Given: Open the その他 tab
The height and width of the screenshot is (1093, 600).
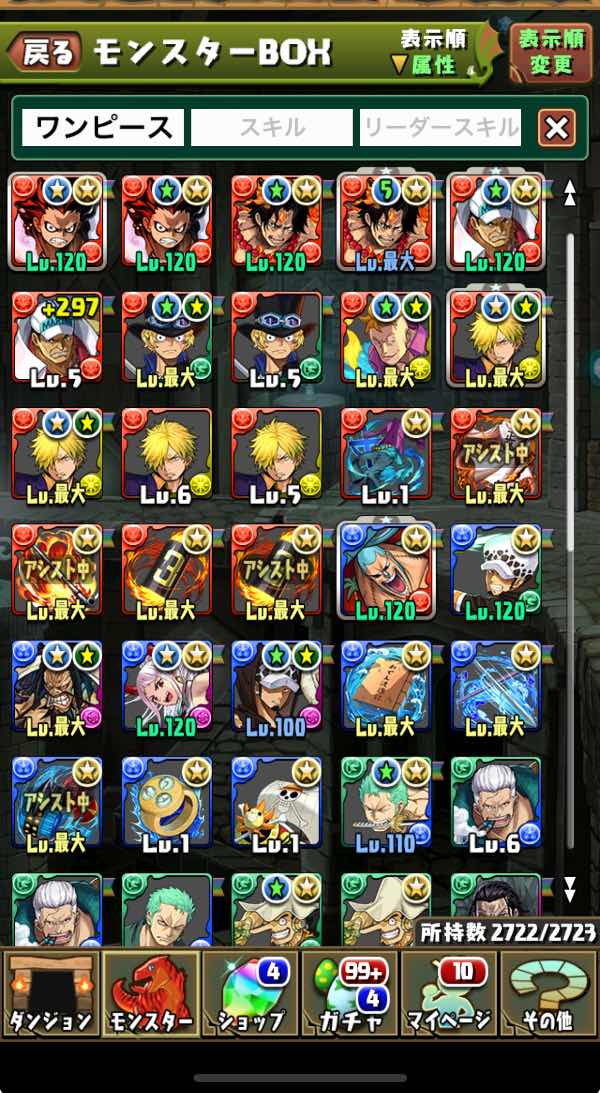Looking at the screenshot, I should pyautogui.click(x=548, y=994).
